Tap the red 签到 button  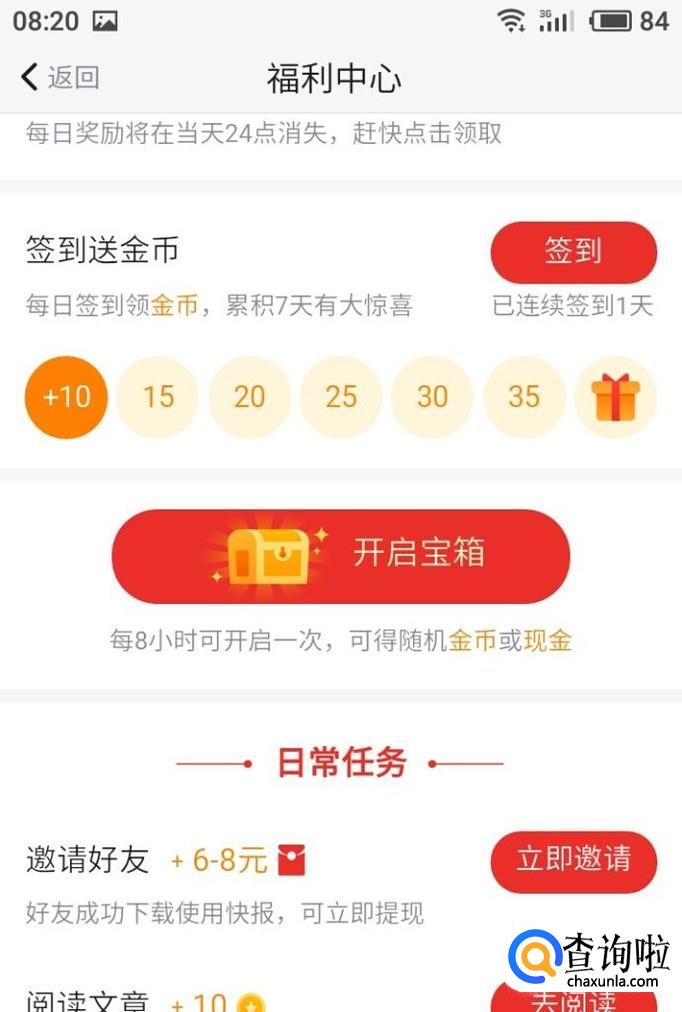(573, 252)
